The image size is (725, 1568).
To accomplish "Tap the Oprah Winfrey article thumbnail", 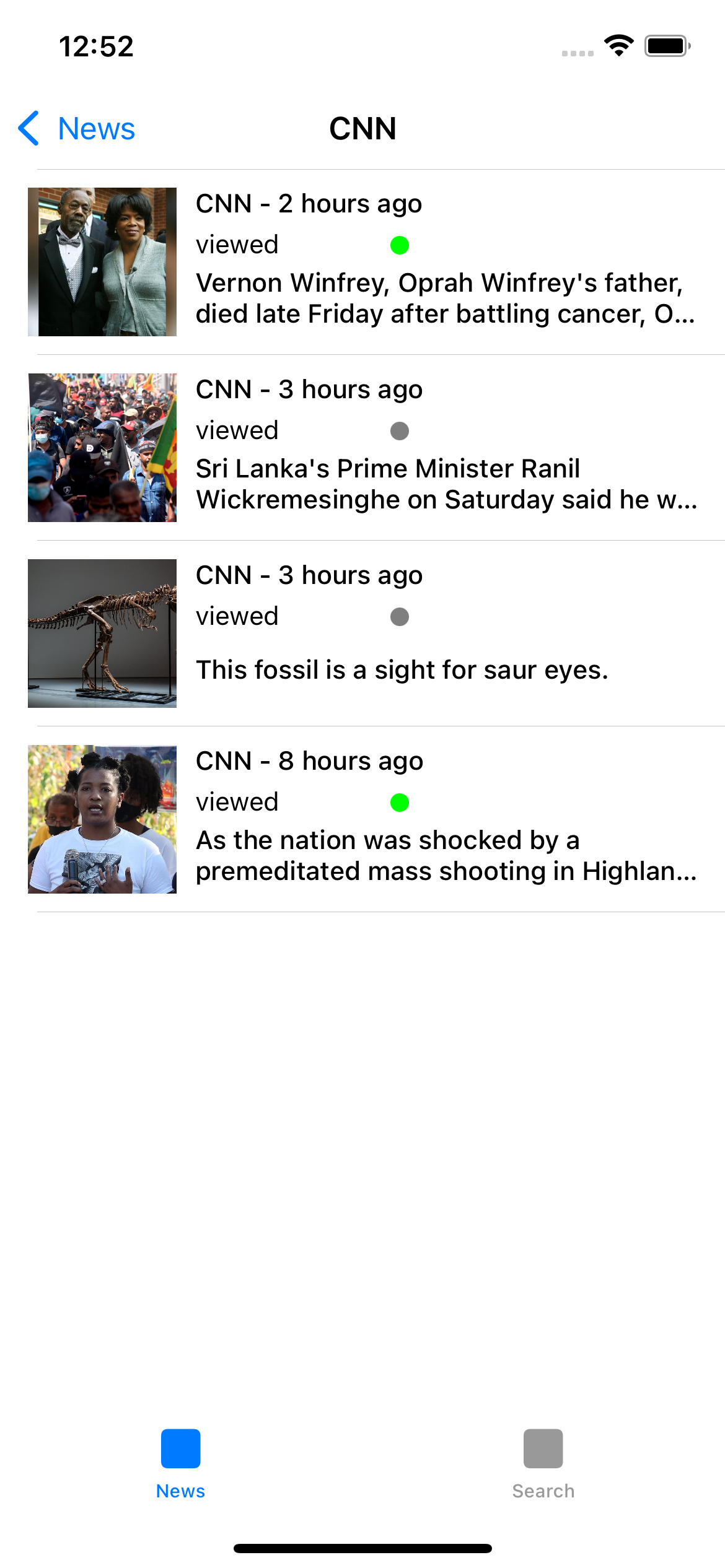I will point(102,261).
